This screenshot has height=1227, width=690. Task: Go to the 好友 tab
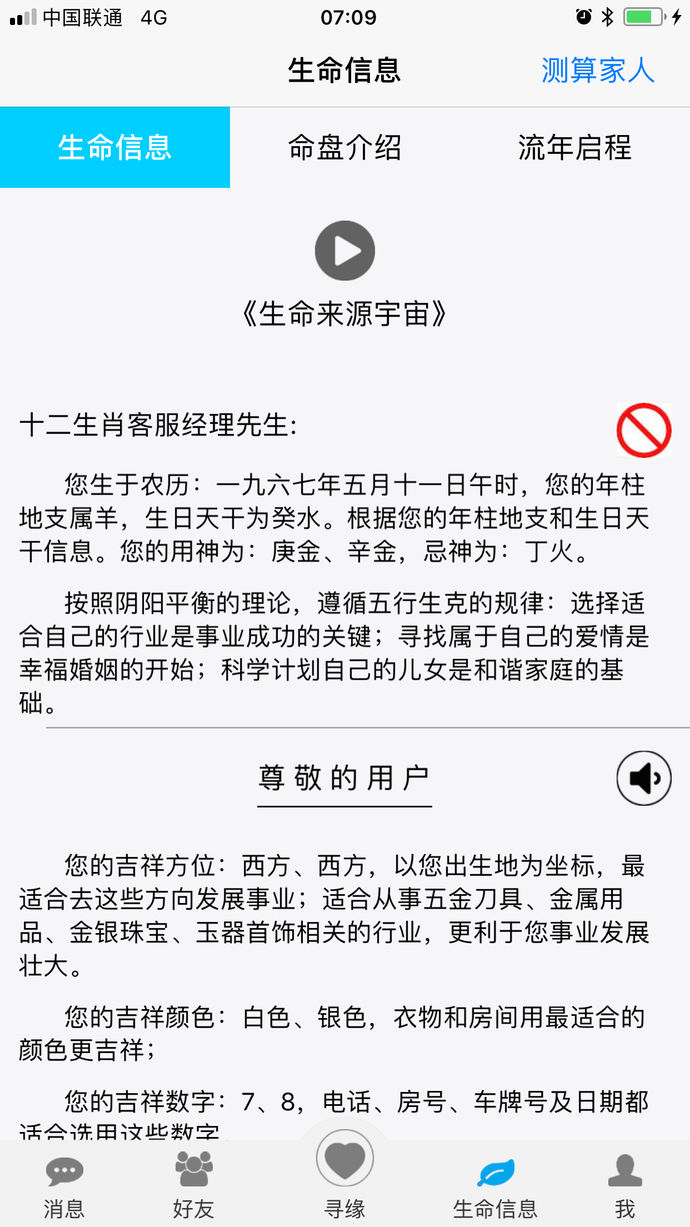tap(193, 1186)
